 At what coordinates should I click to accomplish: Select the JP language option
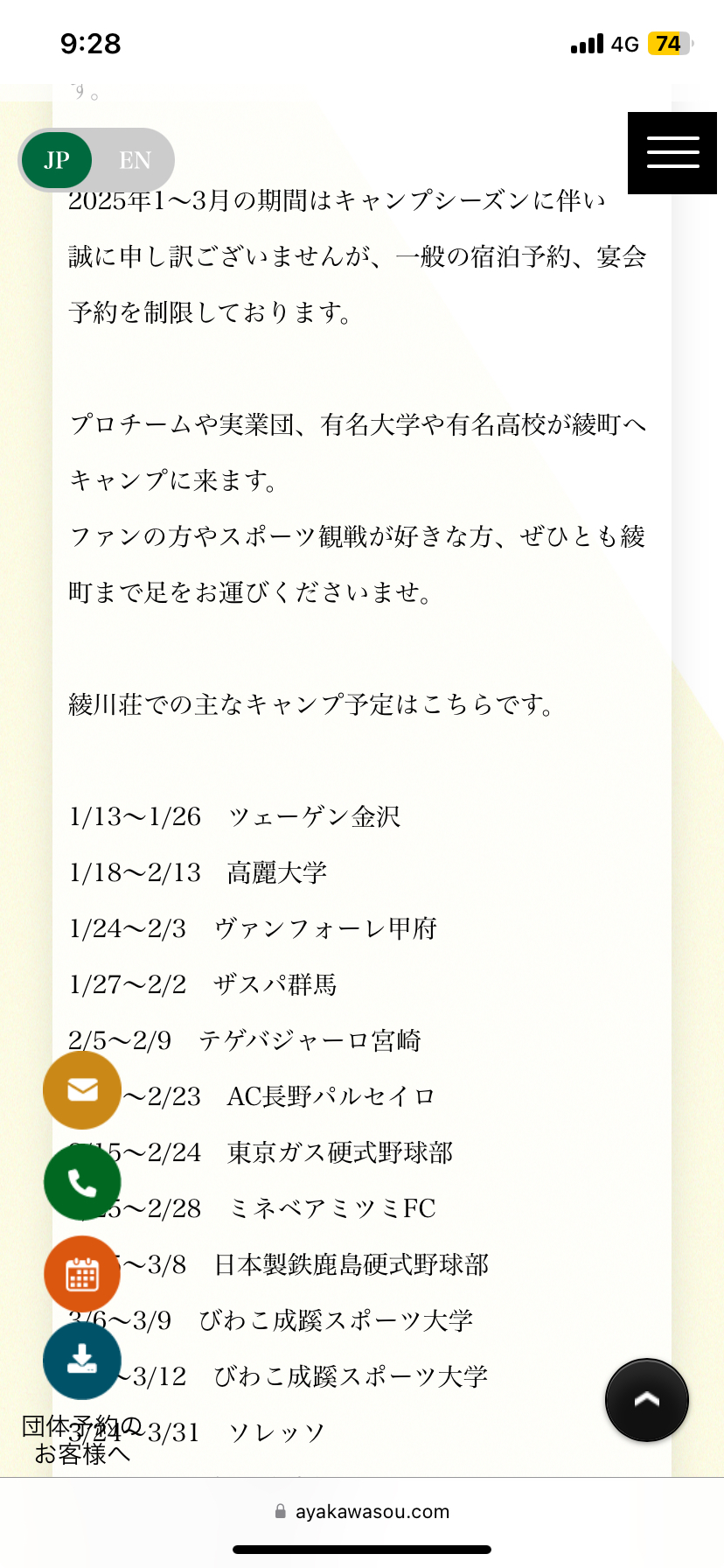(57, 160)
